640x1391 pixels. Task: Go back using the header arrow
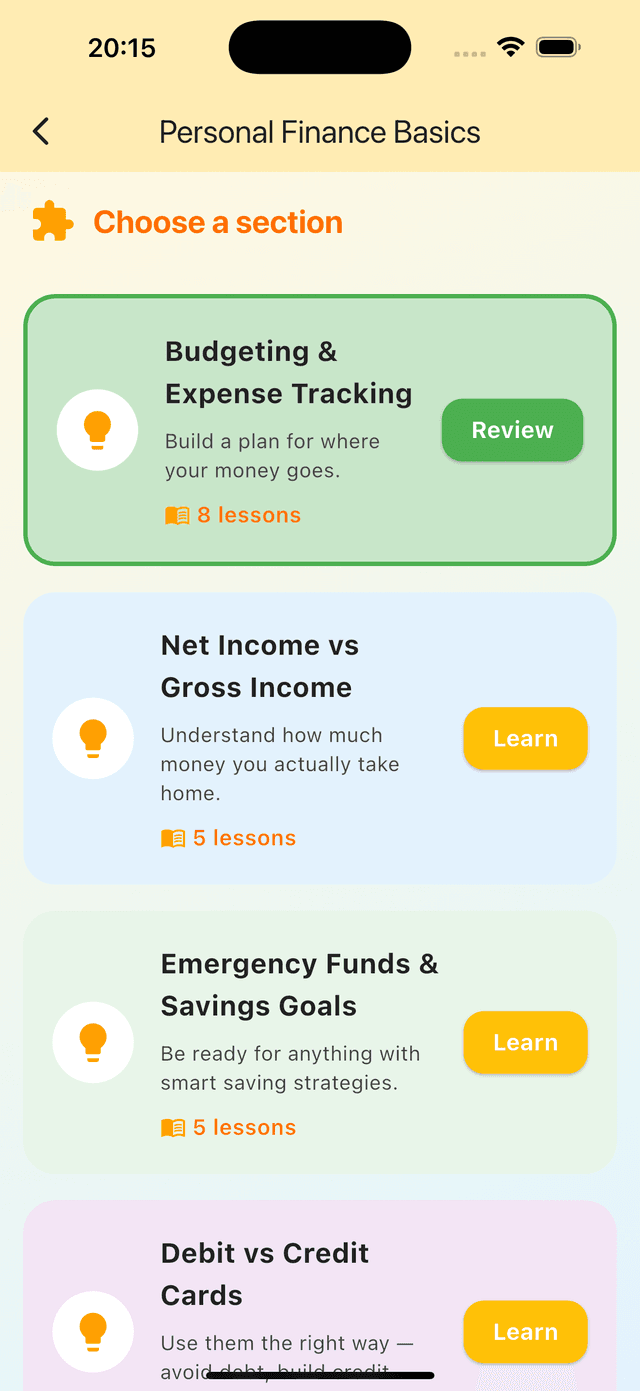coord(41,132)
